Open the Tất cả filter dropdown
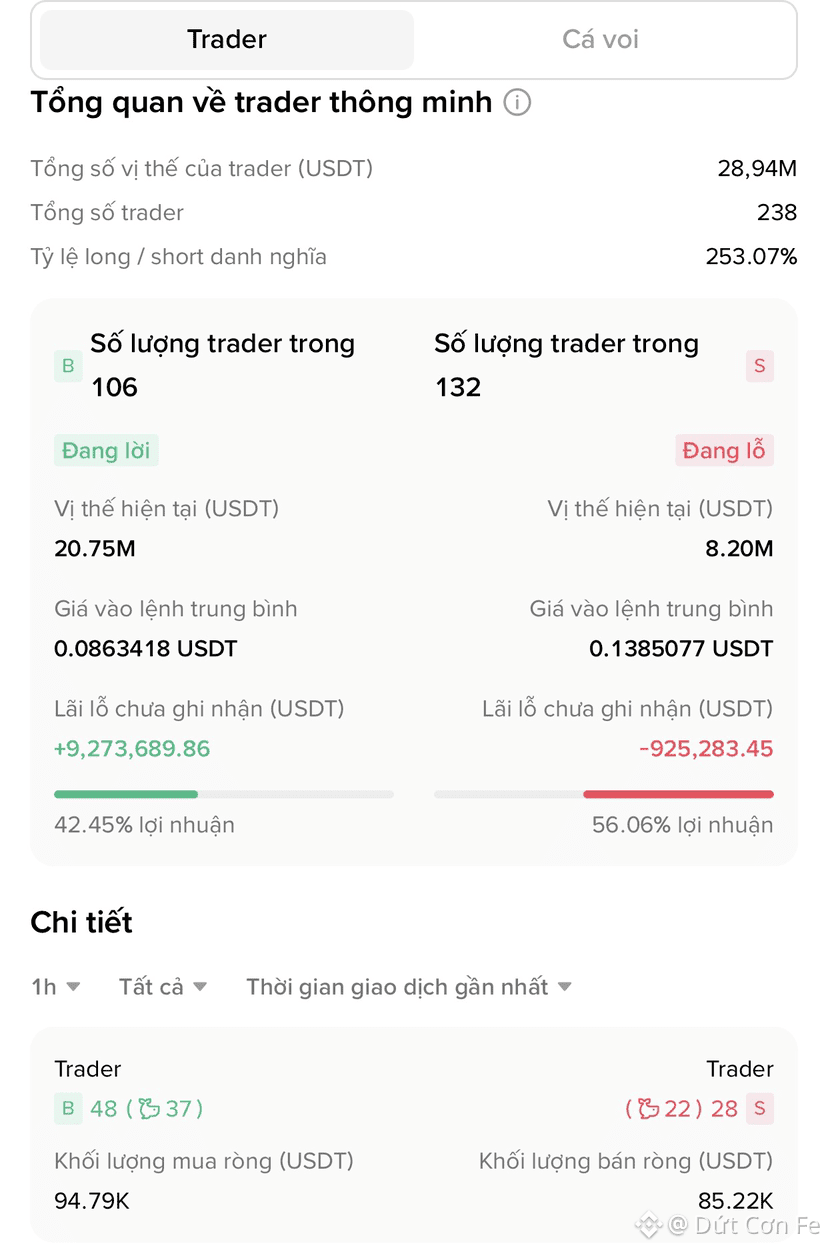828x1250 pixels. (x=163, y=987)
